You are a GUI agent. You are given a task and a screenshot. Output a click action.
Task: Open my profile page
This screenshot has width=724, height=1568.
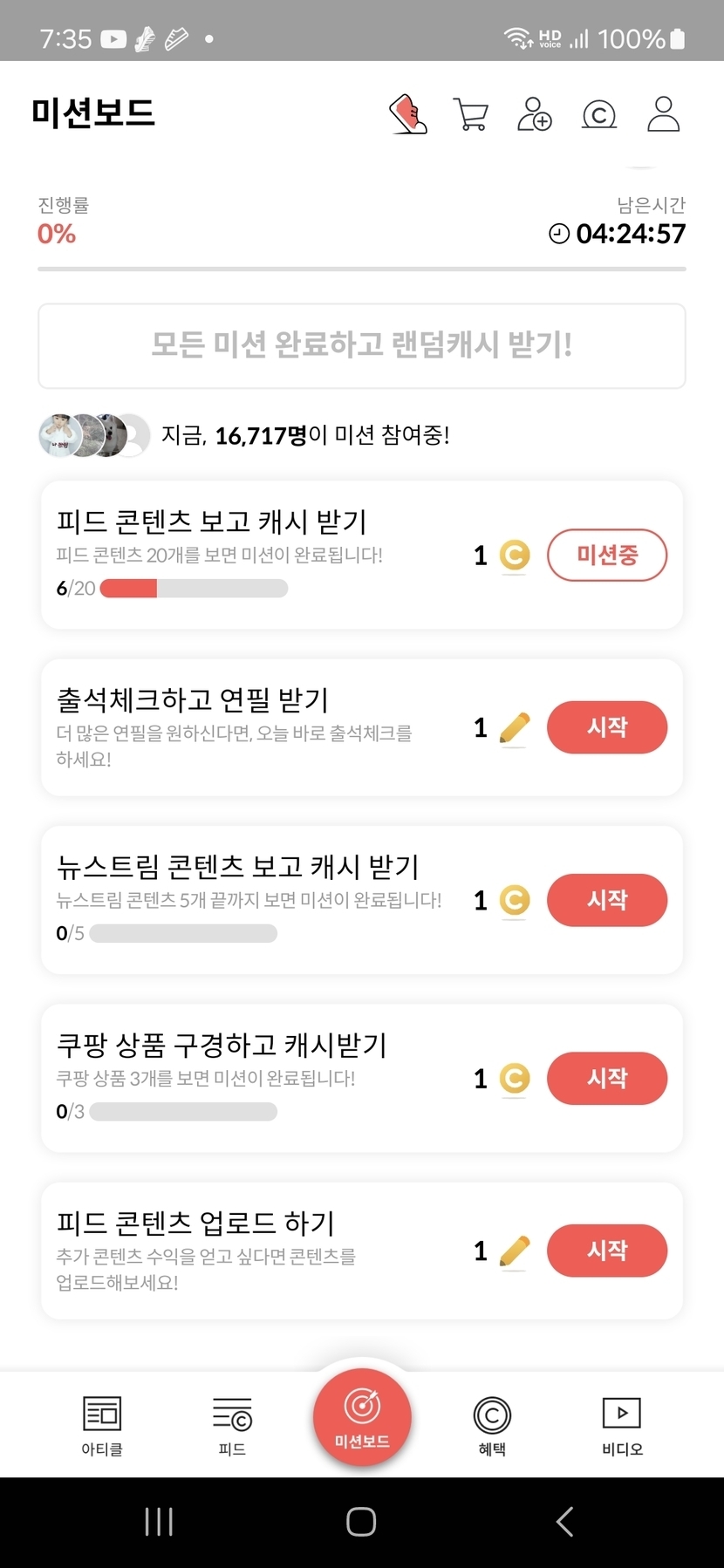click(x=663, y=114)
